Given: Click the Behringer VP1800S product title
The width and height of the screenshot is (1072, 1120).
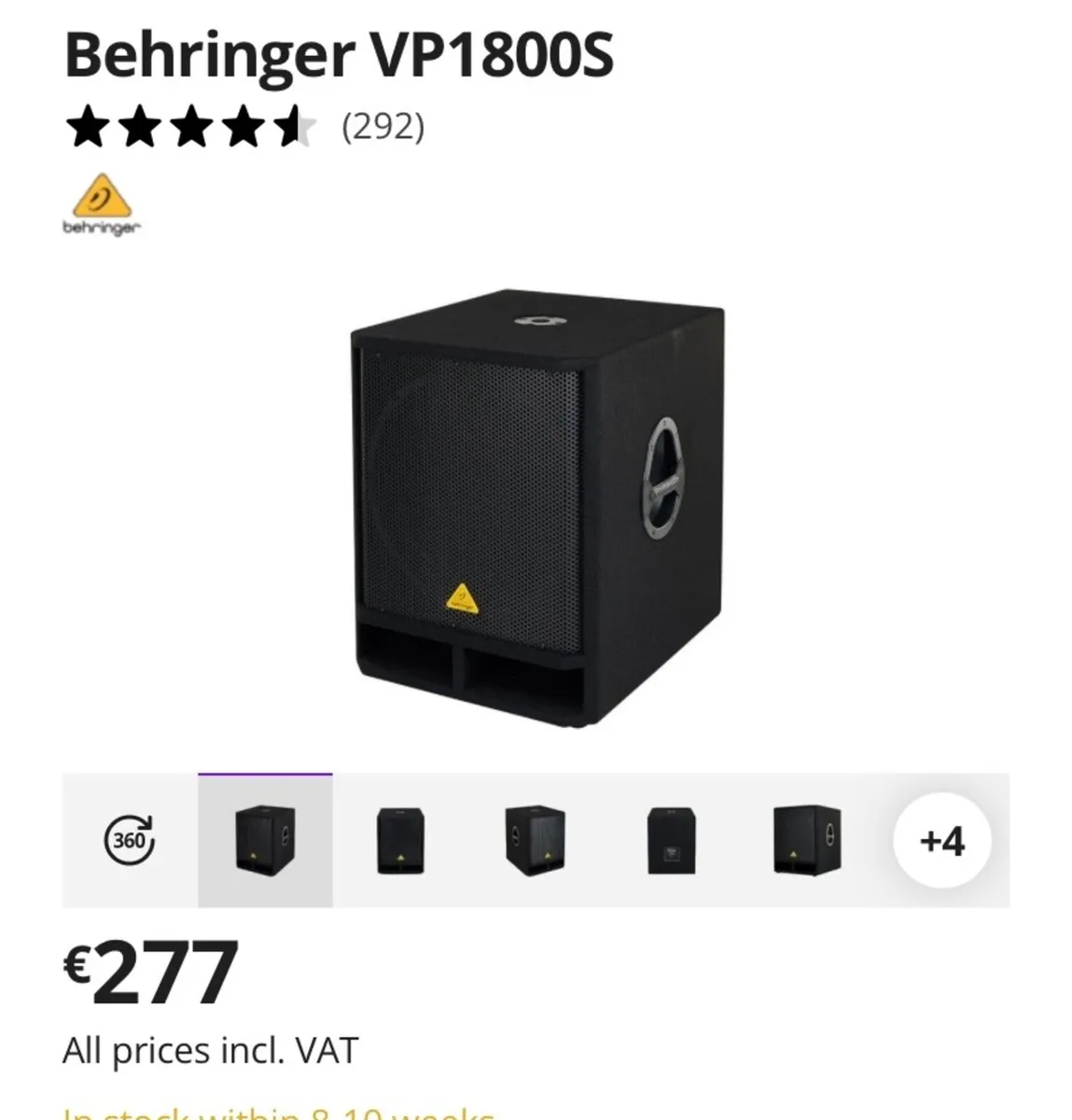Looking at the screenshot, I should click(x=339, y=54).
